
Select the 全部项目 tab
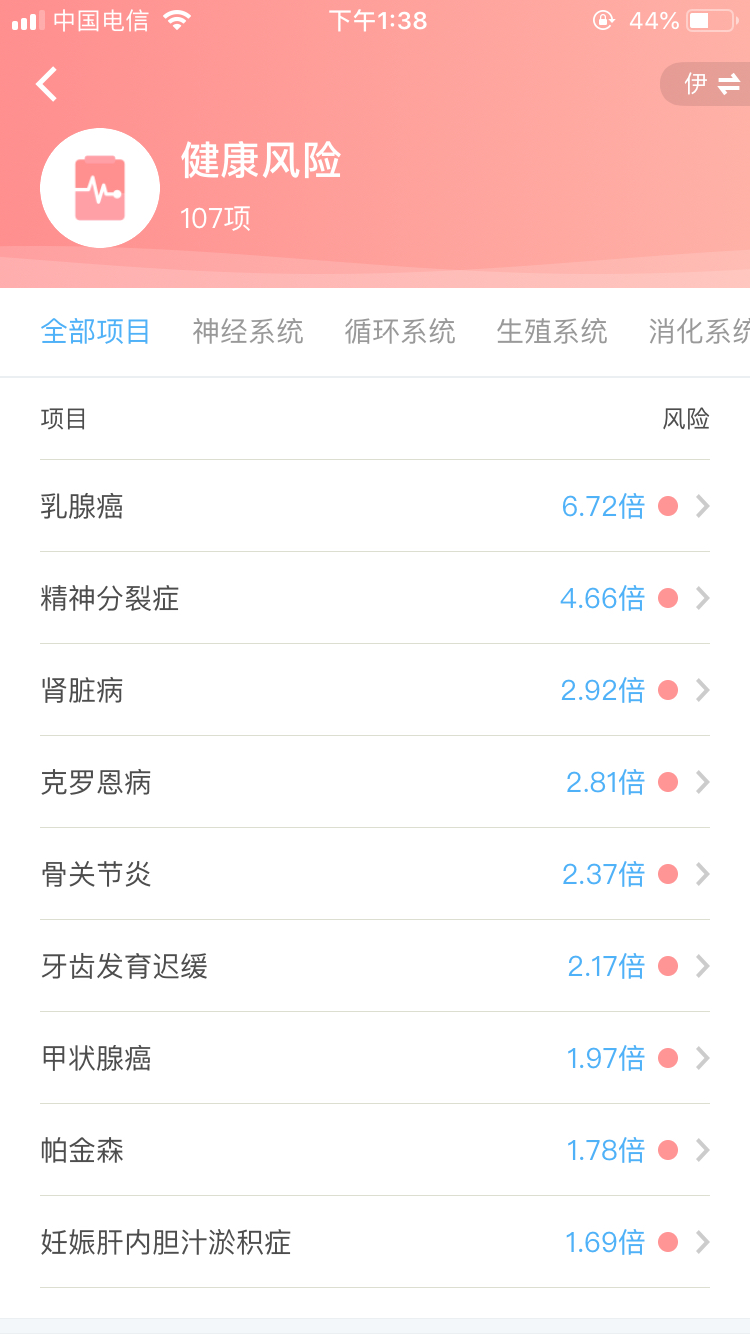pyautogui.click(x=95, y=331)
